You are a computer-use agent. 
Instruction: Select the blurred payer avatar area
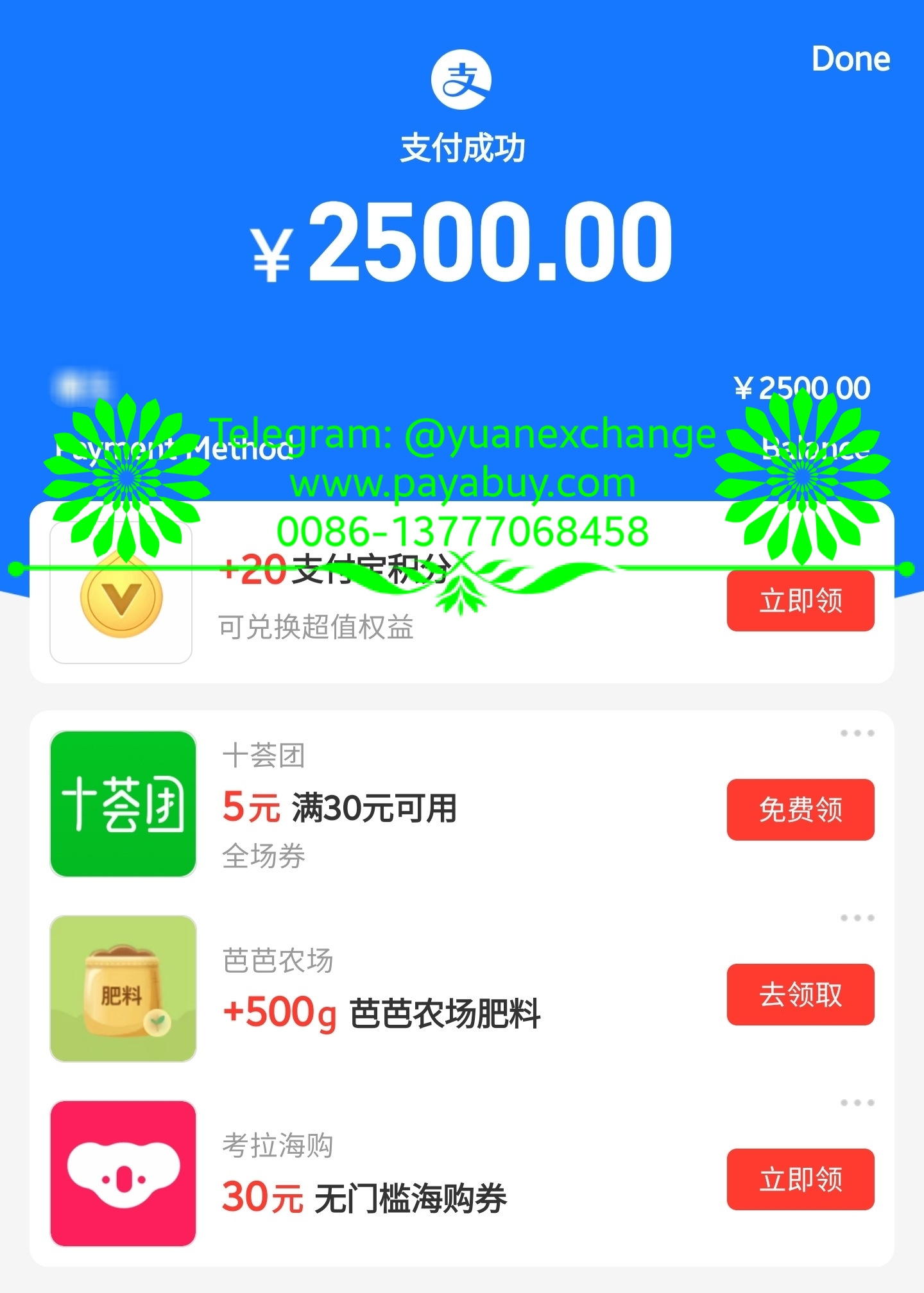point(83,385)
